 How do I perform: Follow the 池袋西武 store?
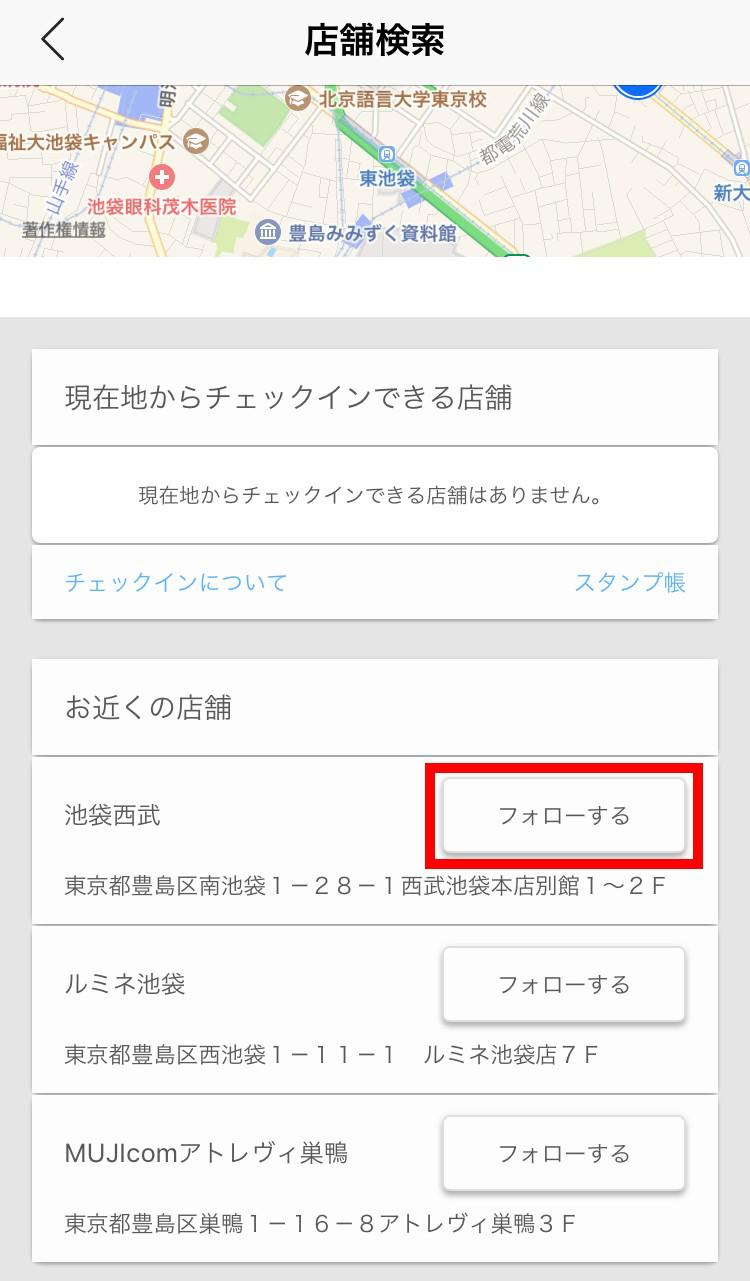[564, 815]
